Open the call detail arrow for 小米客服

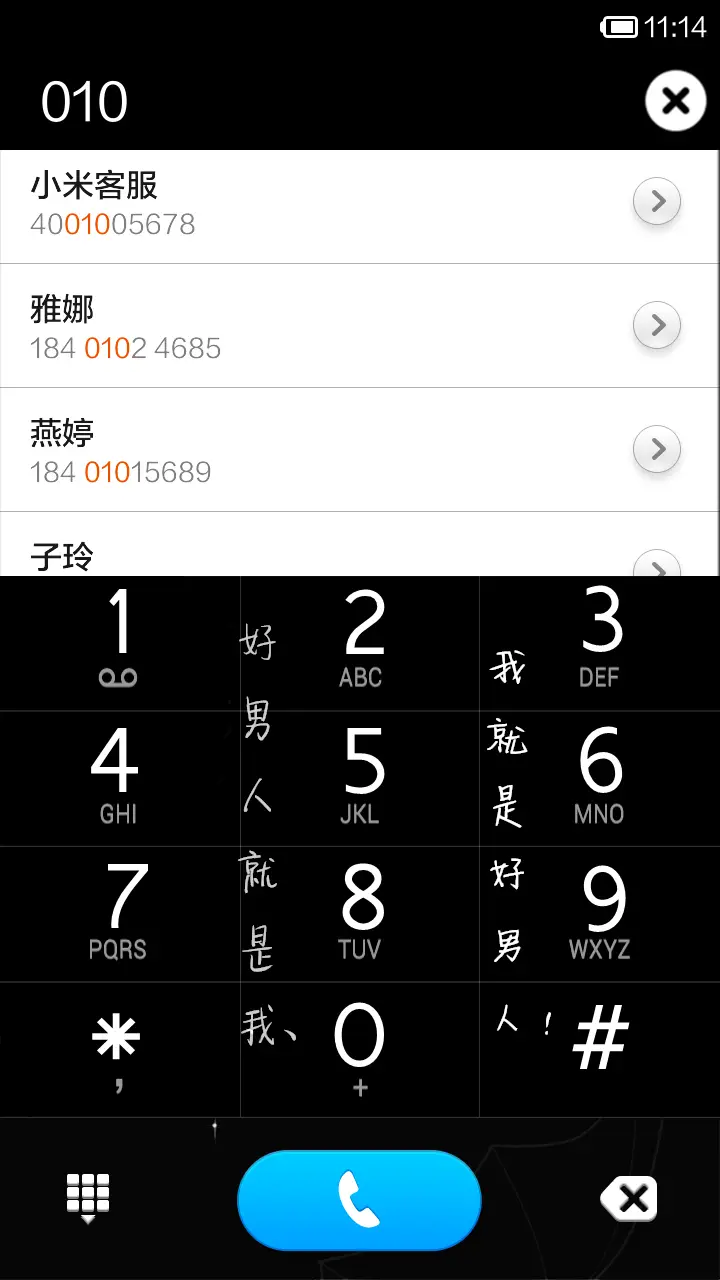click(x=657, y=201)
